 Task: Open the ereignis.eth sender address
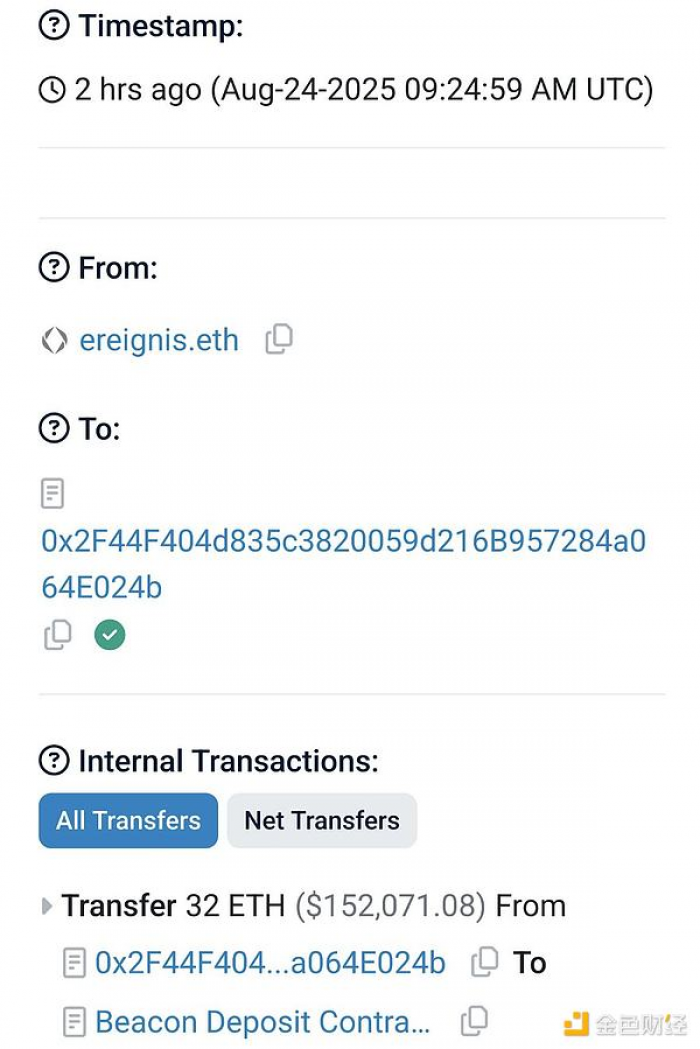(158, 341)
